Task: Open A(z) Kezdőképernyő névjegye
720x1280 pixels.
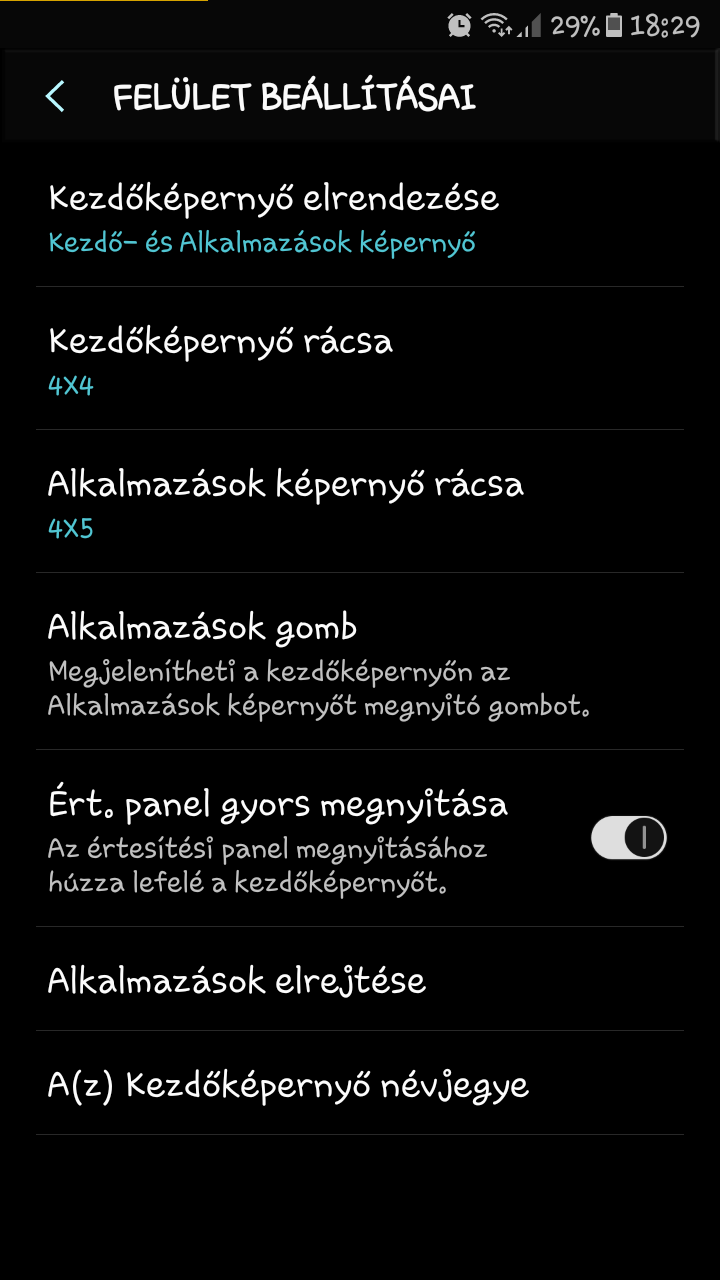Action: click(x=360, y=1084)
